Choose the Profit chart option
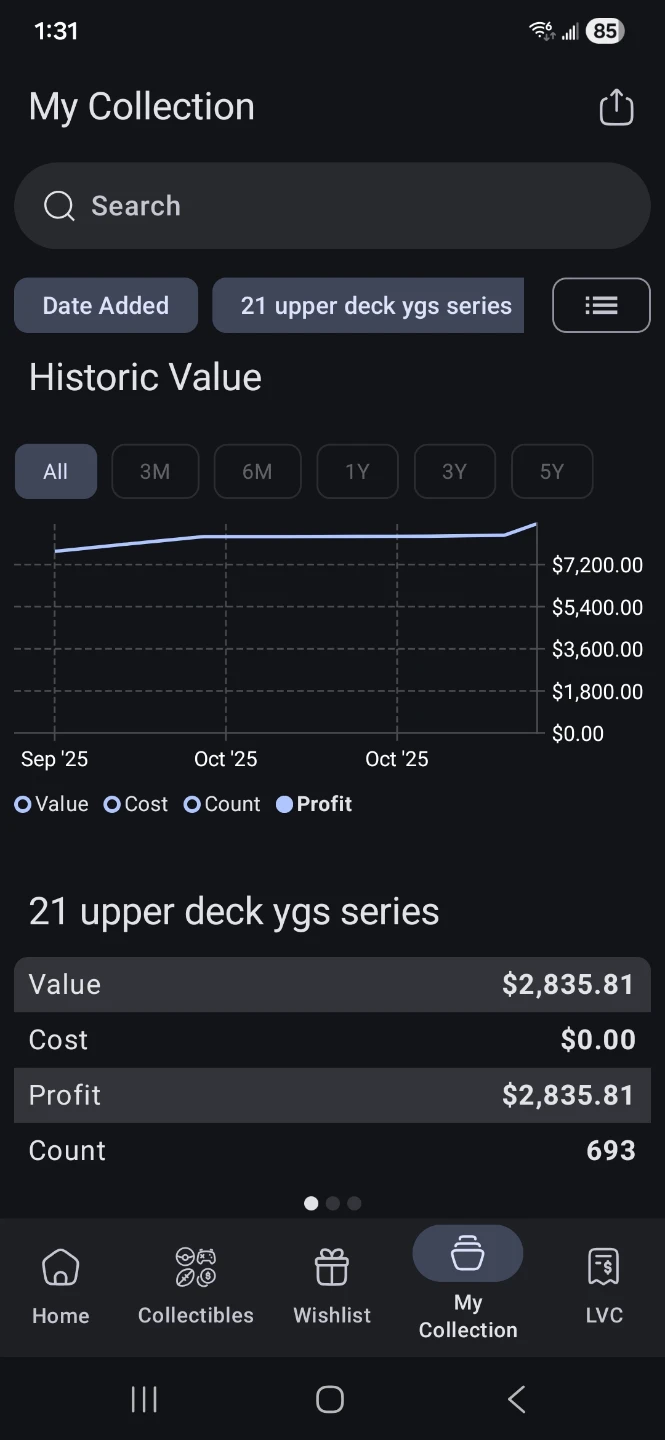The height and width of the screenshot is (1440, 665). point(314,804)
